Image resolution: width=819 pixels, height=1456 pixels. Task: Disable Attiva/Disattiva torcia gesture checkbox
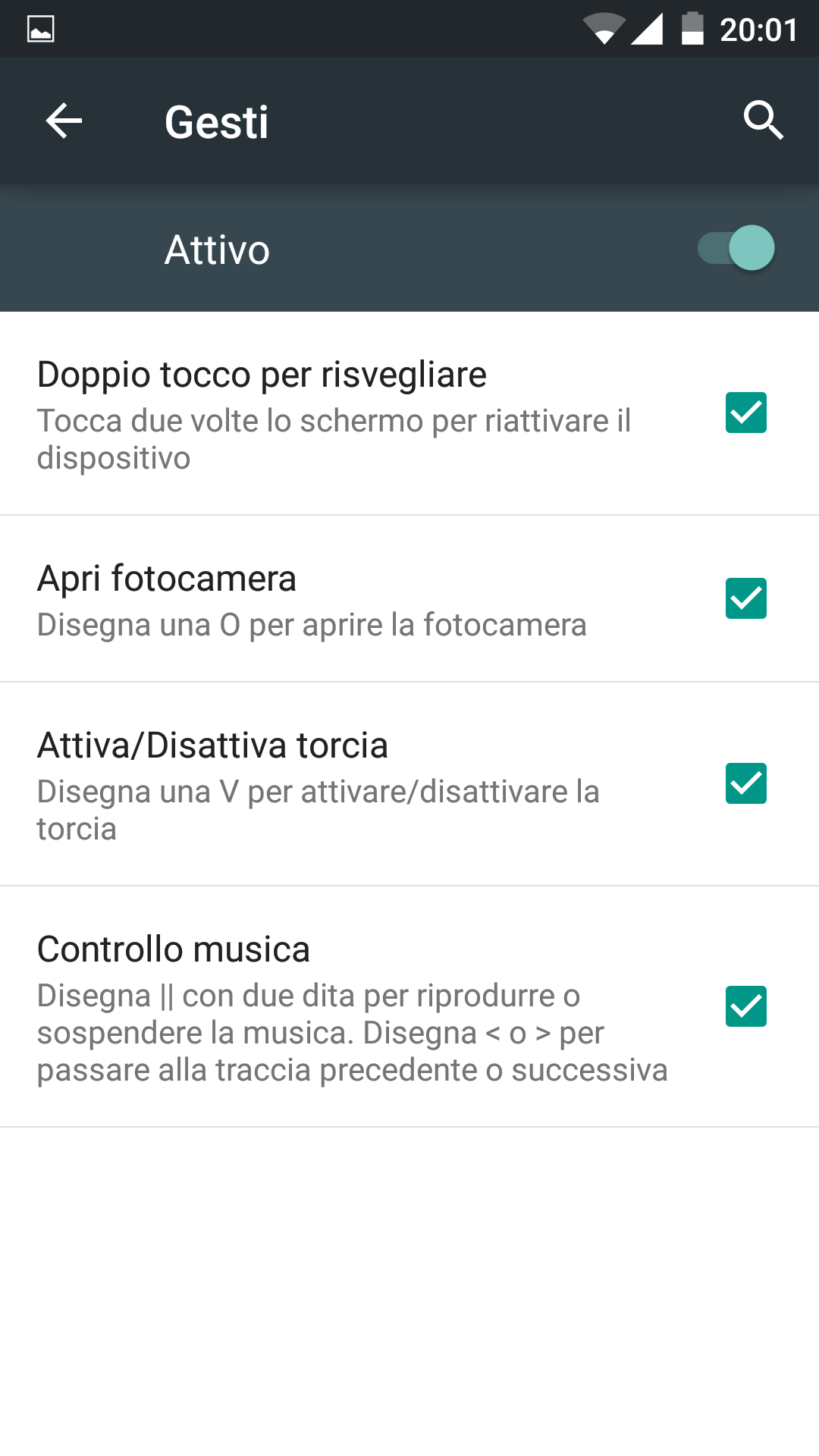click(746, 783)
